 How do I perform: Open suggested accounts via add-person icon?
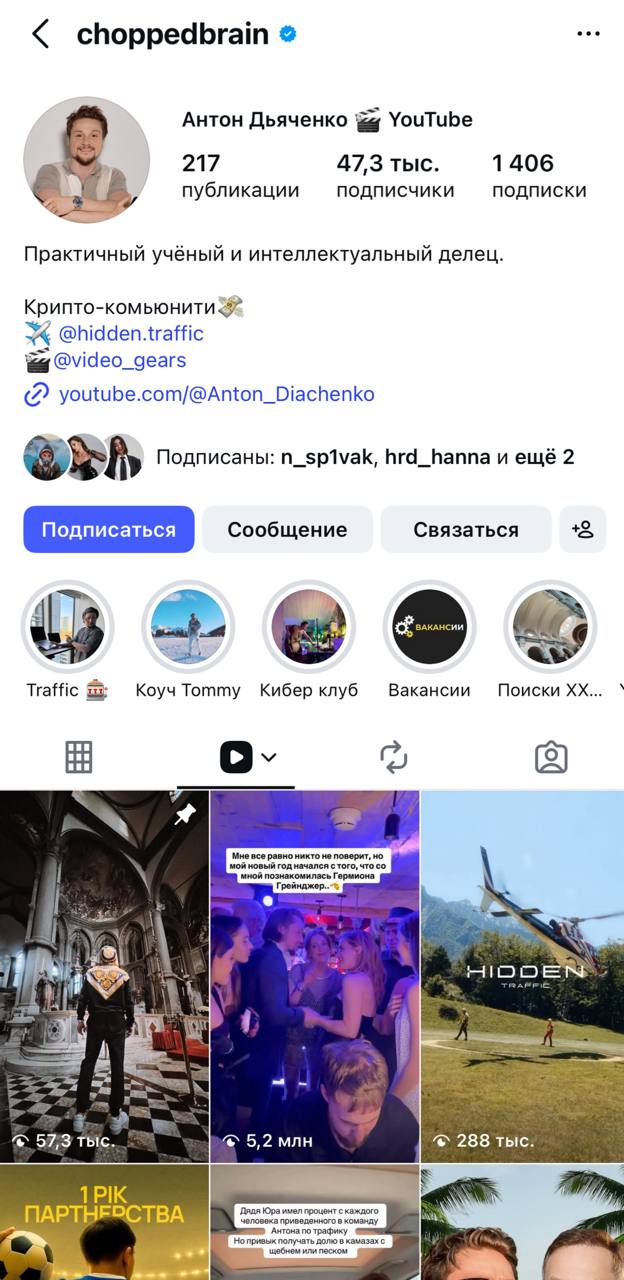[583, 529]
